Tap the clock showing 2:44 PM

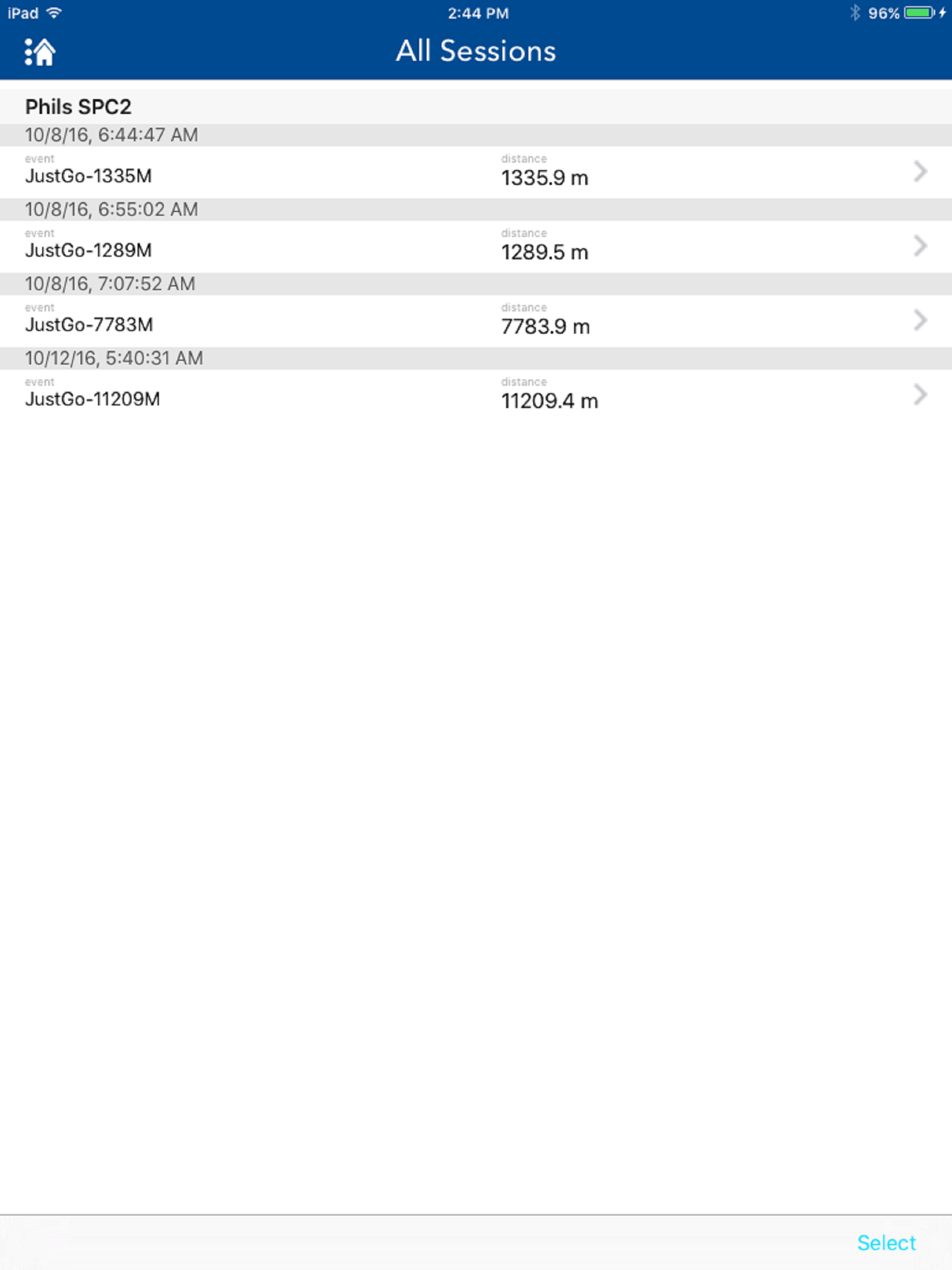pyautogui.click(x=478, y=13)
